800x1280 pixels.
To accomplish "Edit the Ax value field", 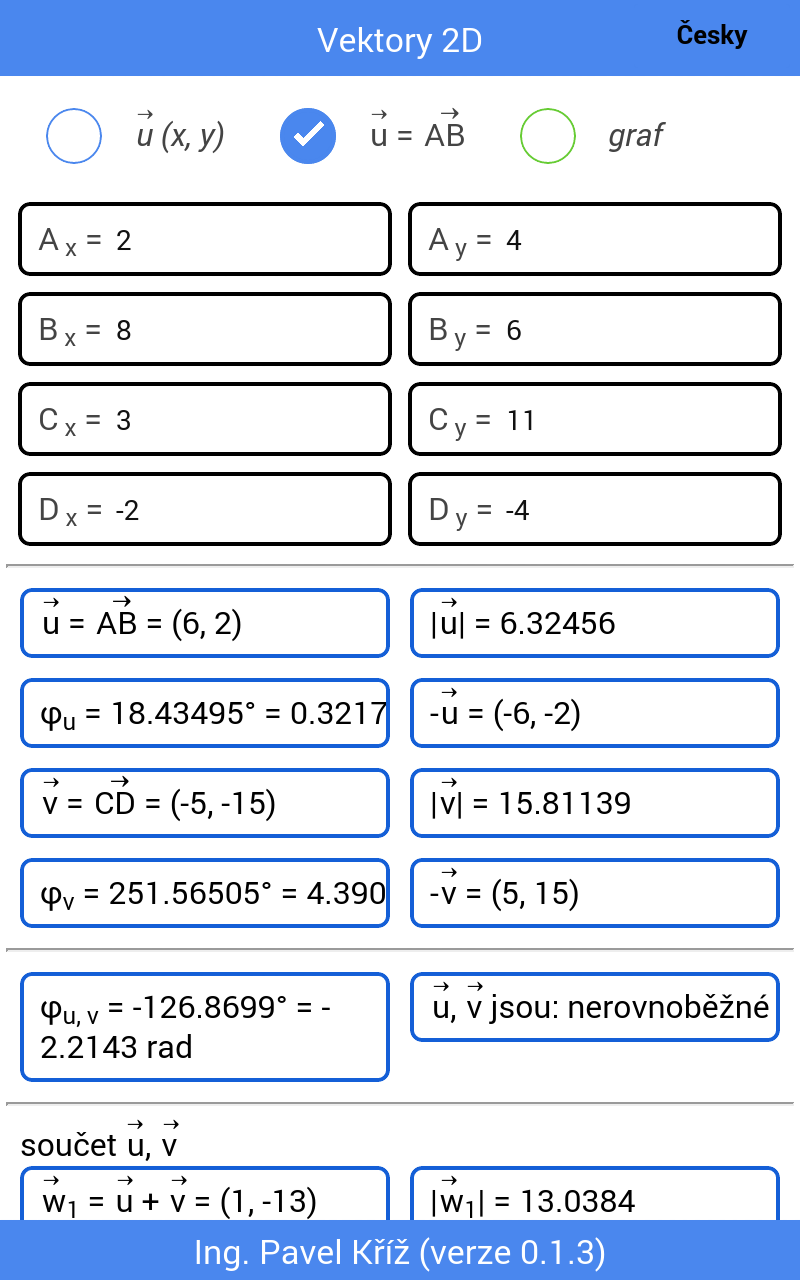I will click(204, 240).
